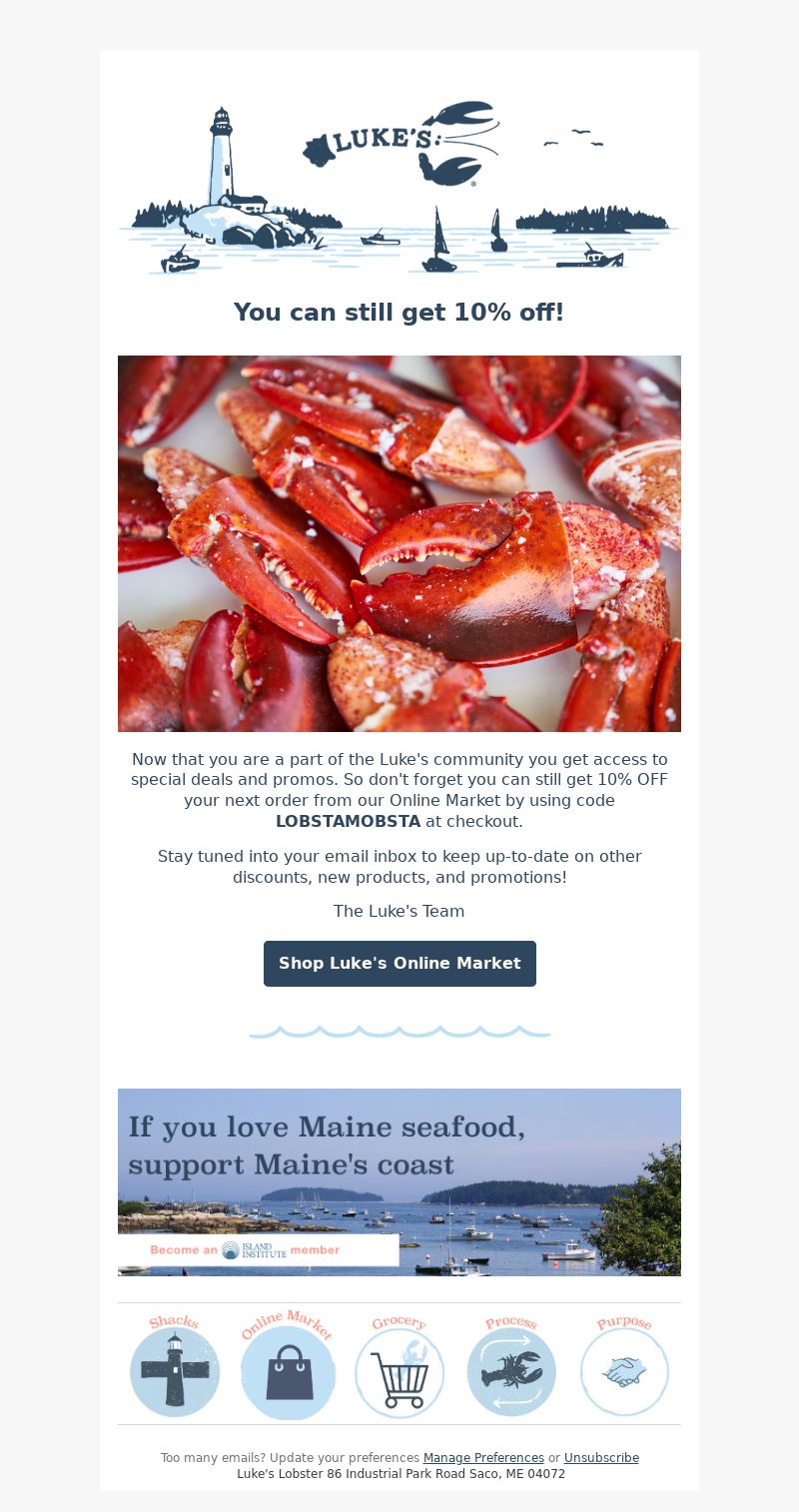Open the Process lobster icon
Screen dimensions: 799x1512
coord(511,1366)
